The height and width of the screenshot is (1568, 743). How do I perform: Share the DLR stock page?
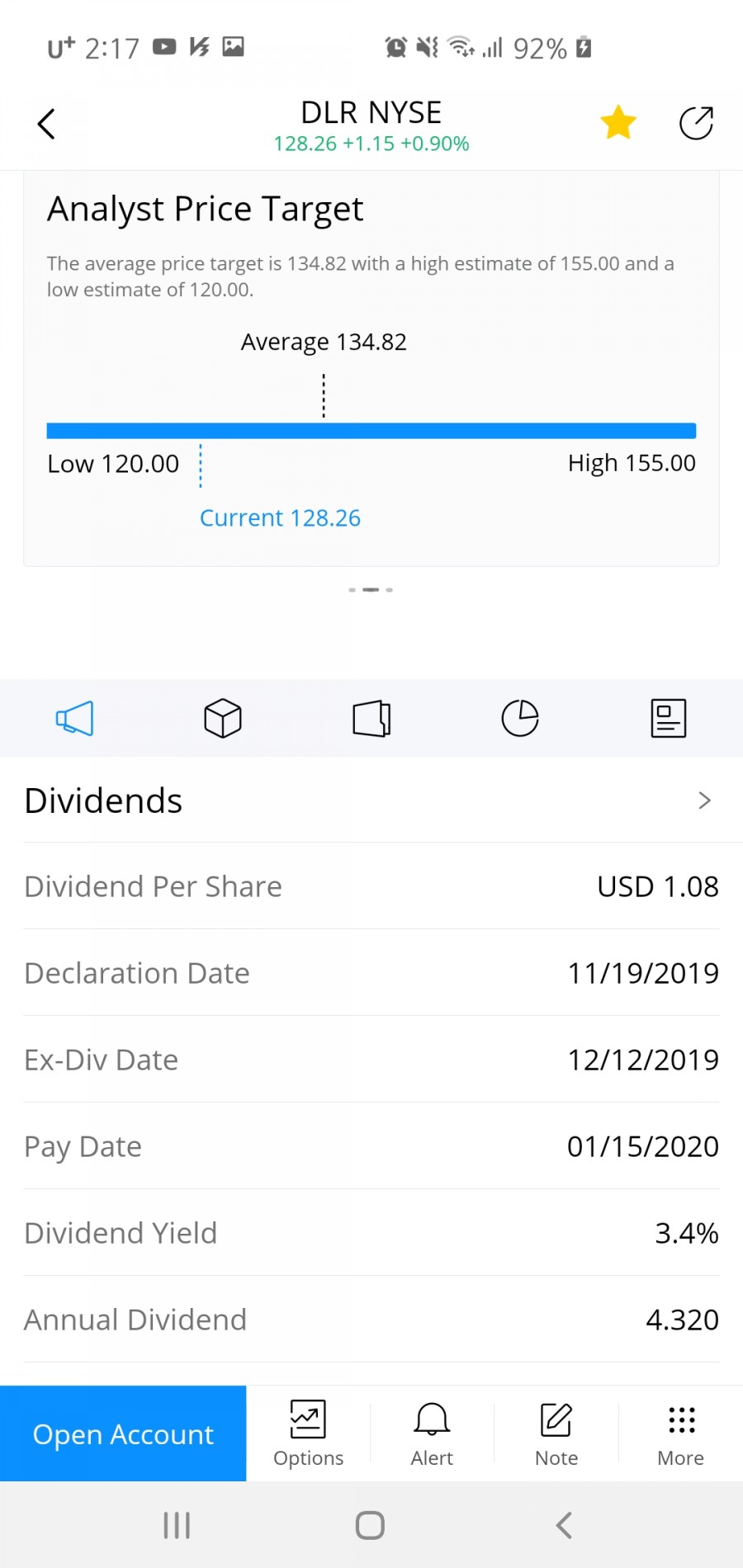[696, 124]
